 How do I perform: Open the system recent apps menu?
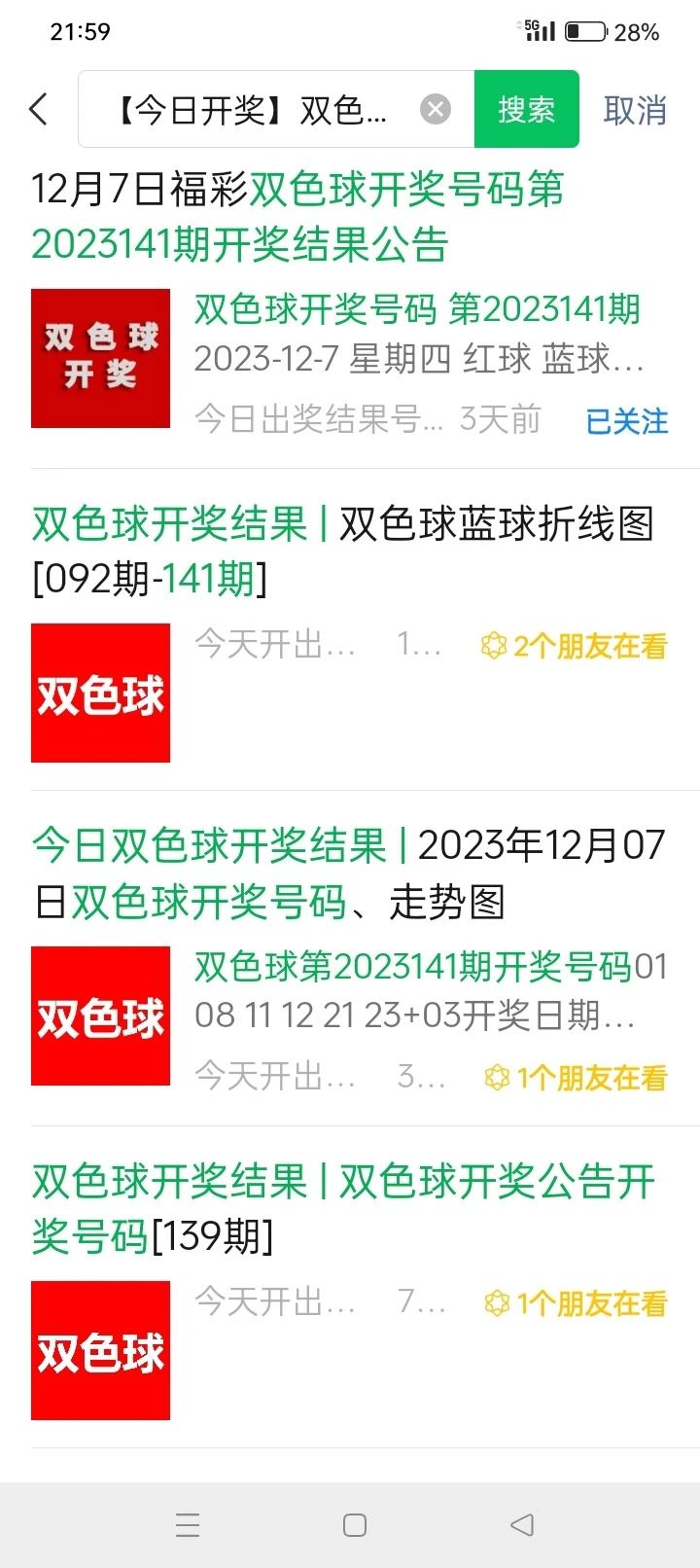pos(188,1524)
